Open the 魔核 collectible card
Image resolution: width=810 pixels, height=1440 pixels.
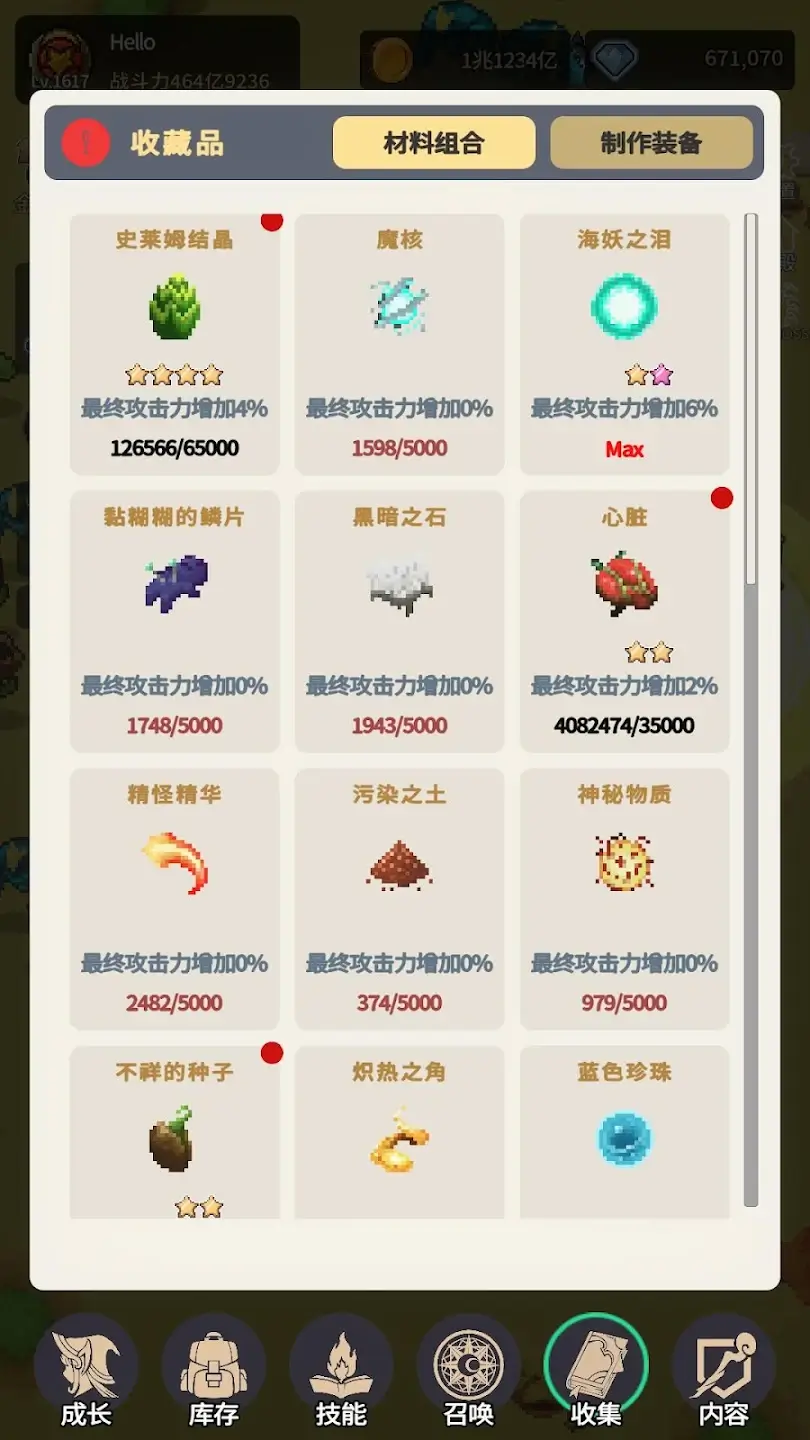pos(400,344)
